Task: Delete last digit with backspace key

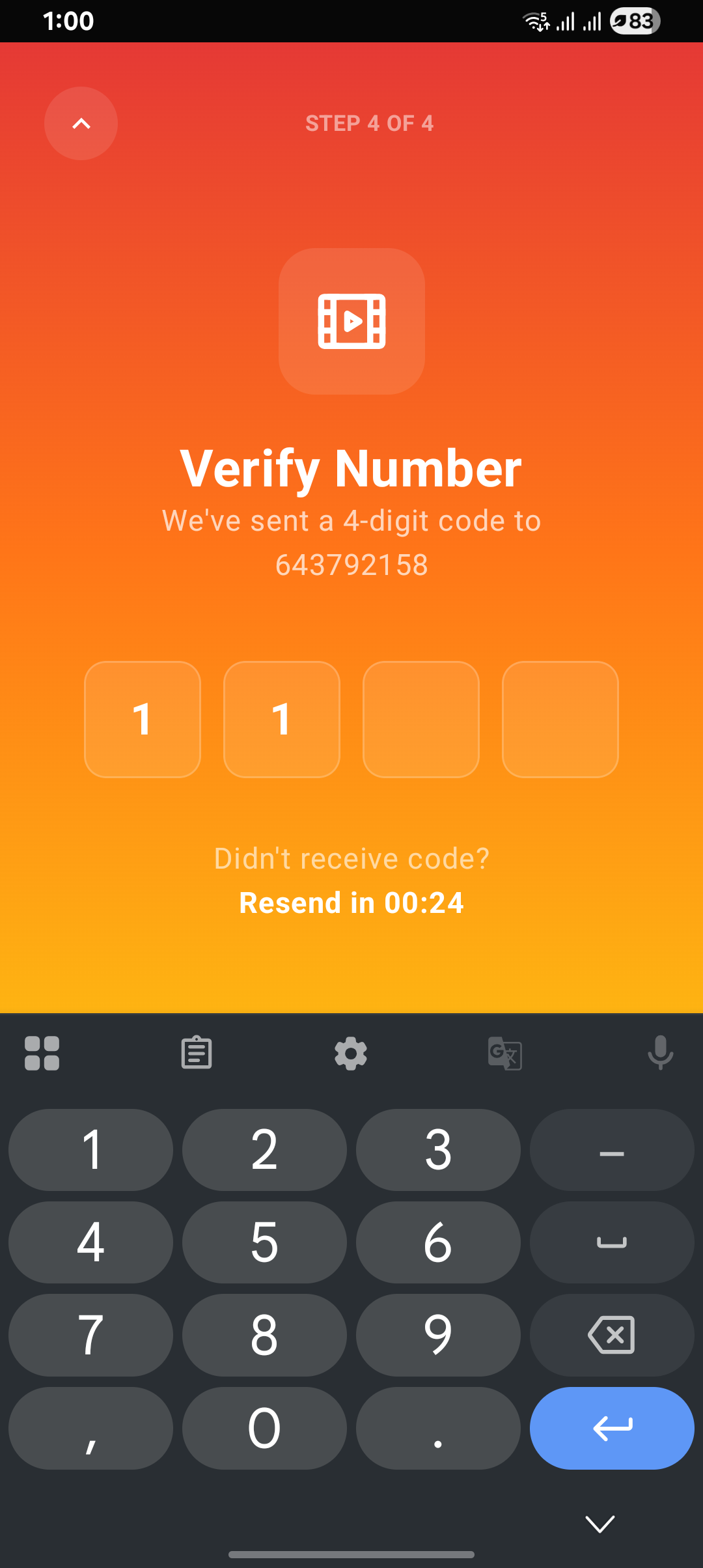Action: 611,1335
